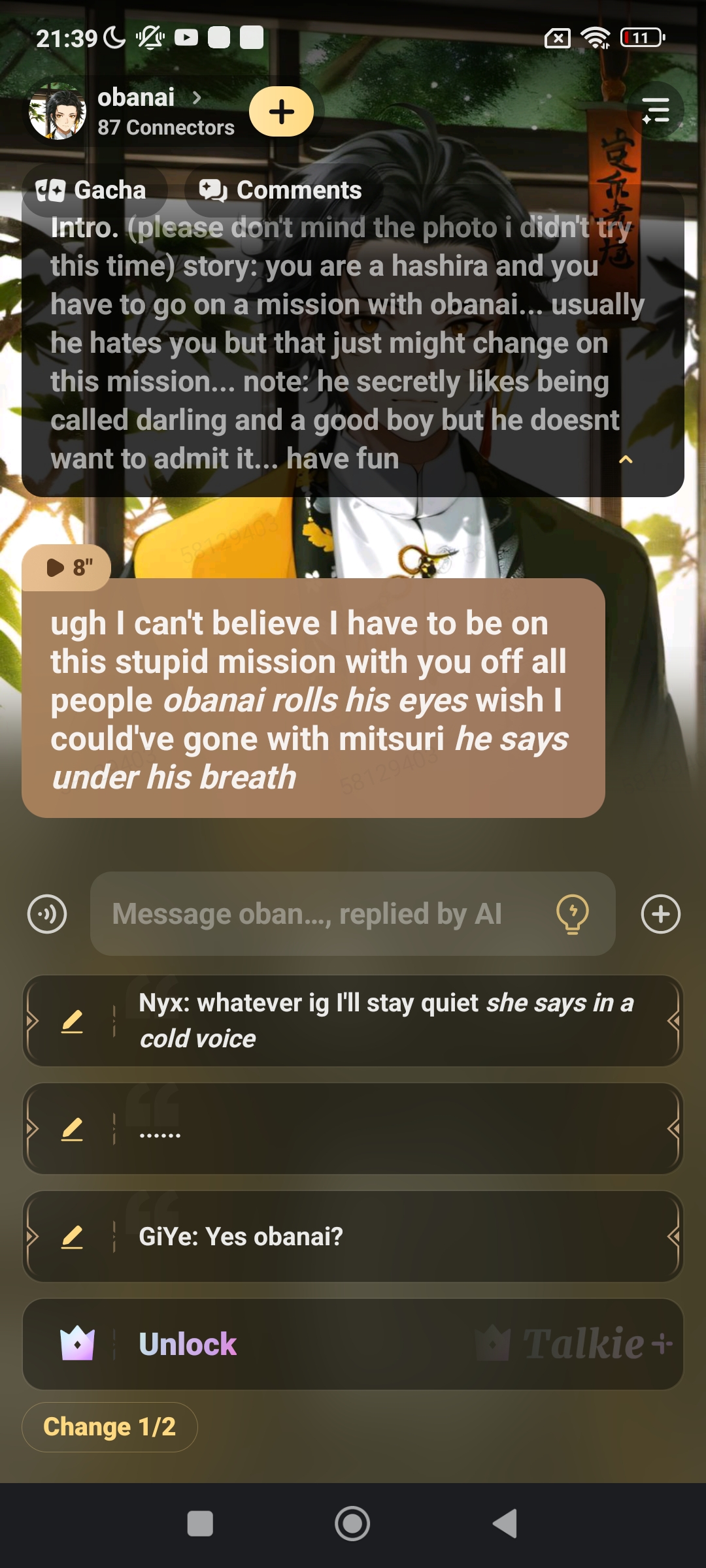Viewport: 706px width, 1568px height.
Task: Edit the GiYe suggested reply
Action: 72,1236
